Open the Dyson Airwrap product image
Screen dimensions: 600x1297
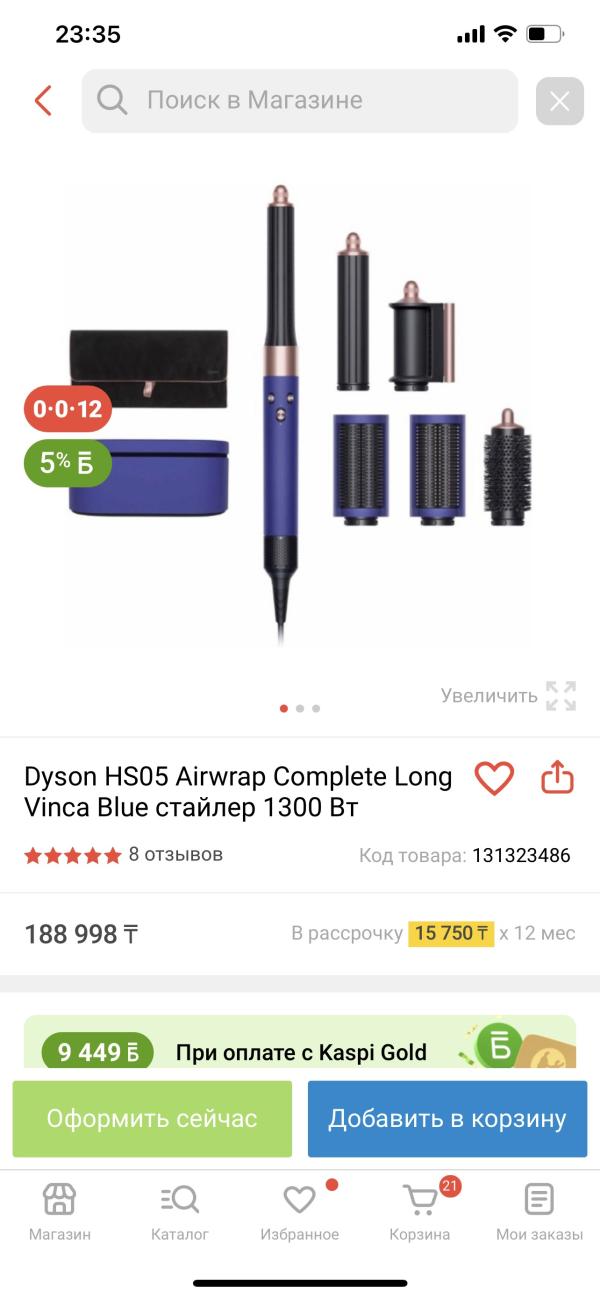[x=300, y=420]
